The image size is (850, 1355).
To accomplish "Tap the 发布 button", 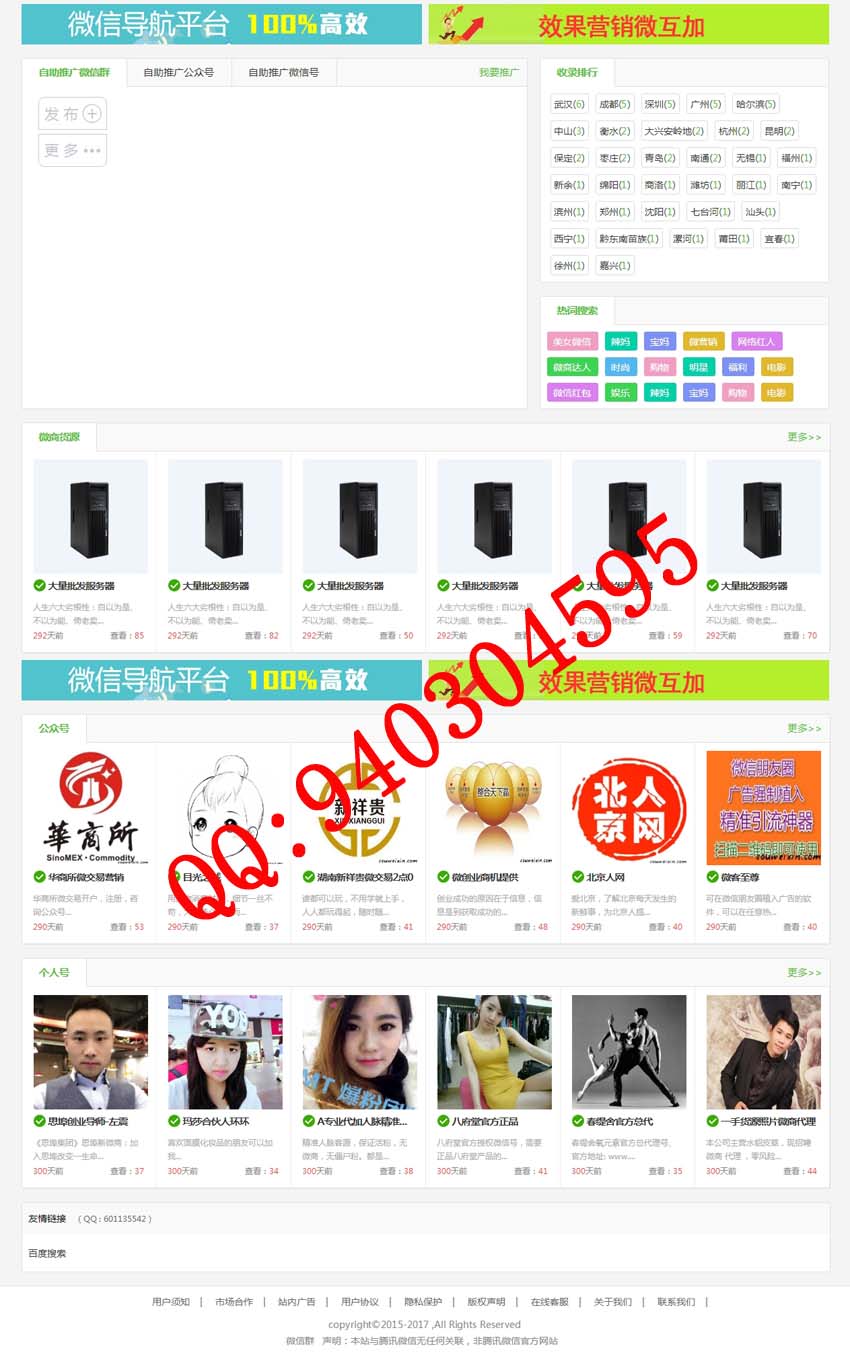I will 72,114.
